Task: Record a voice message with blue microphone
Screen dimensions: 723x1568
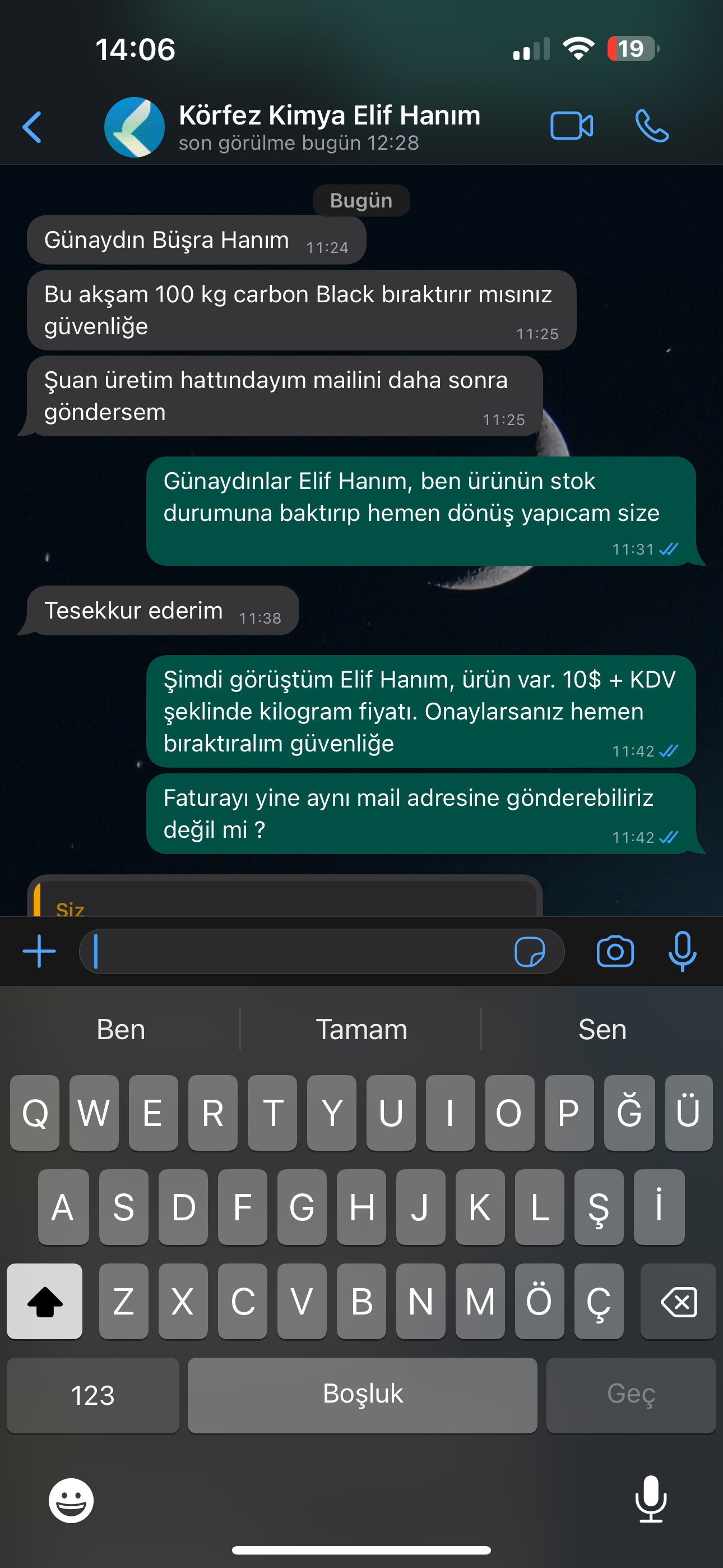Action: [x=682, y=951]
